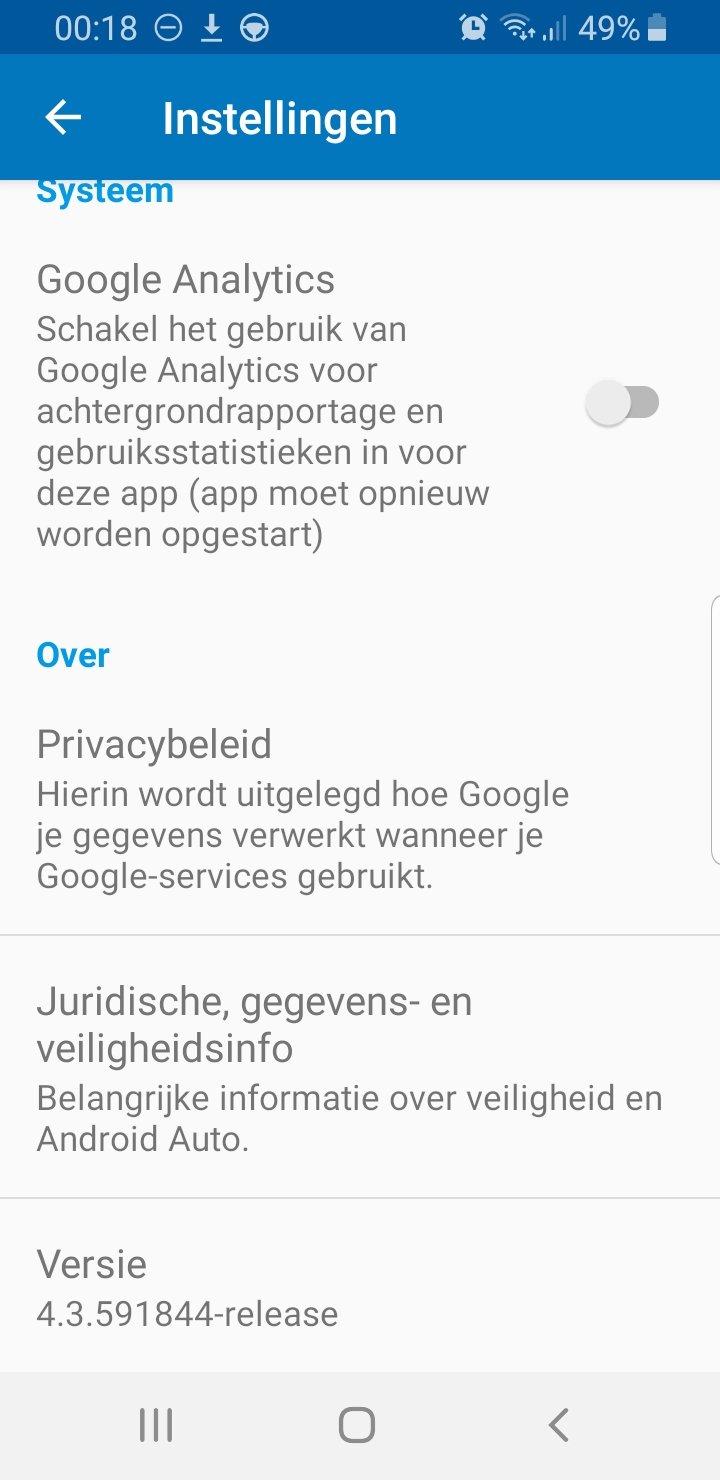Go back from Instellingen
720x1480 pixels.
coord(63,118)
